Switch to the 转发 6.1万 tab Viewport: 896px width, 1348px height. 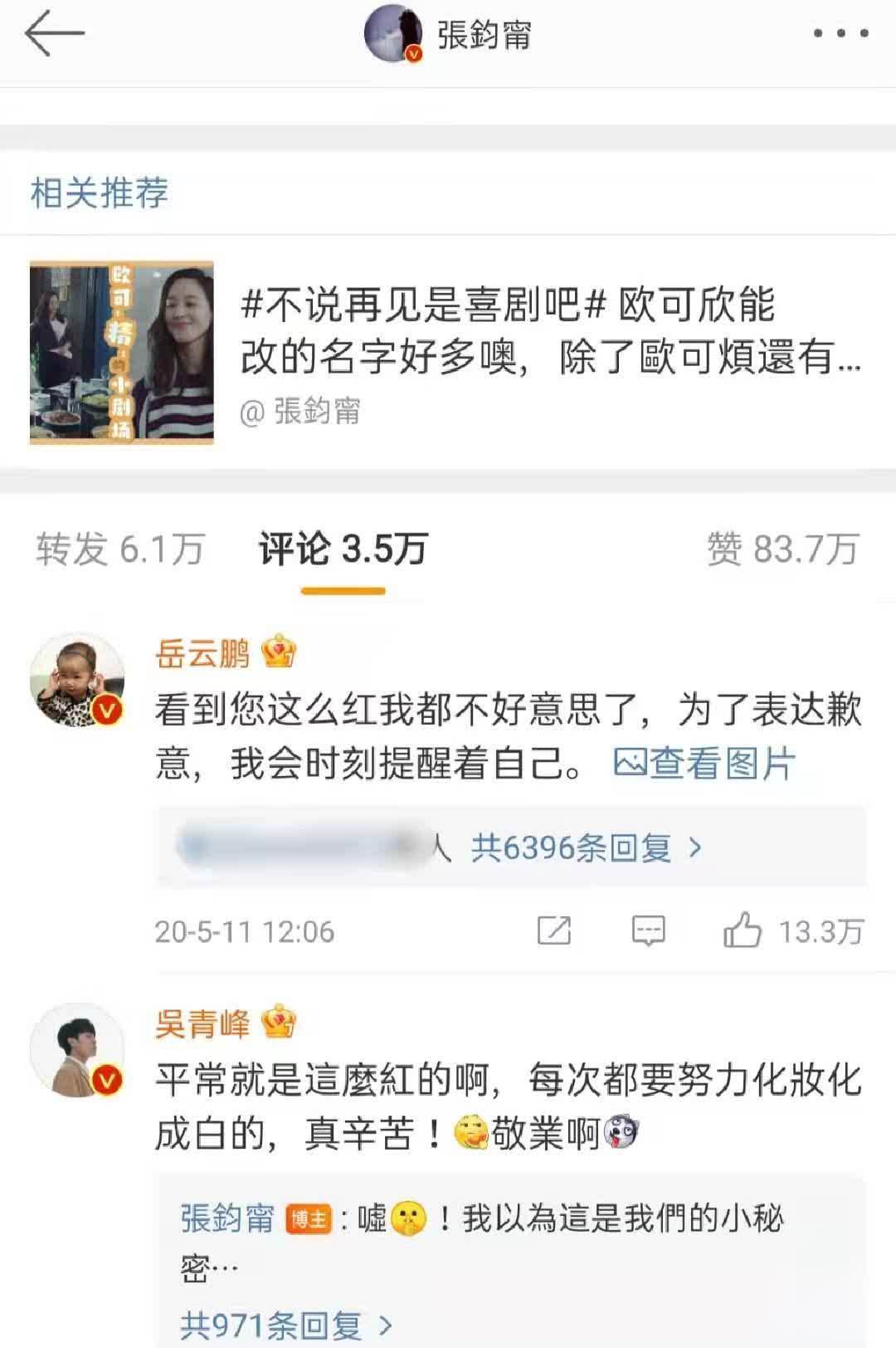click(x=120, y=549)
